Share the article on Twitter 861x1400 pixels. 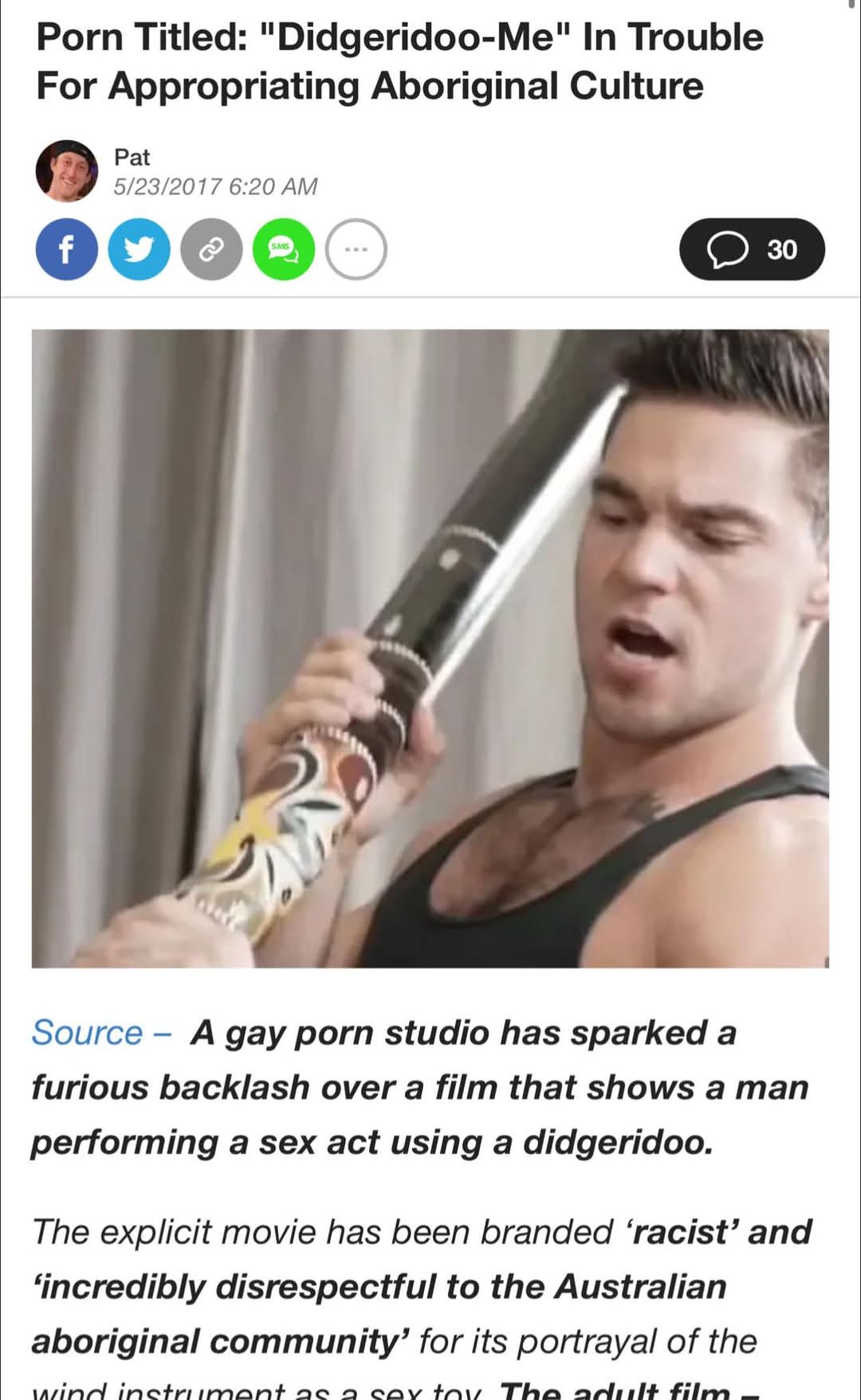click(139, 249)
